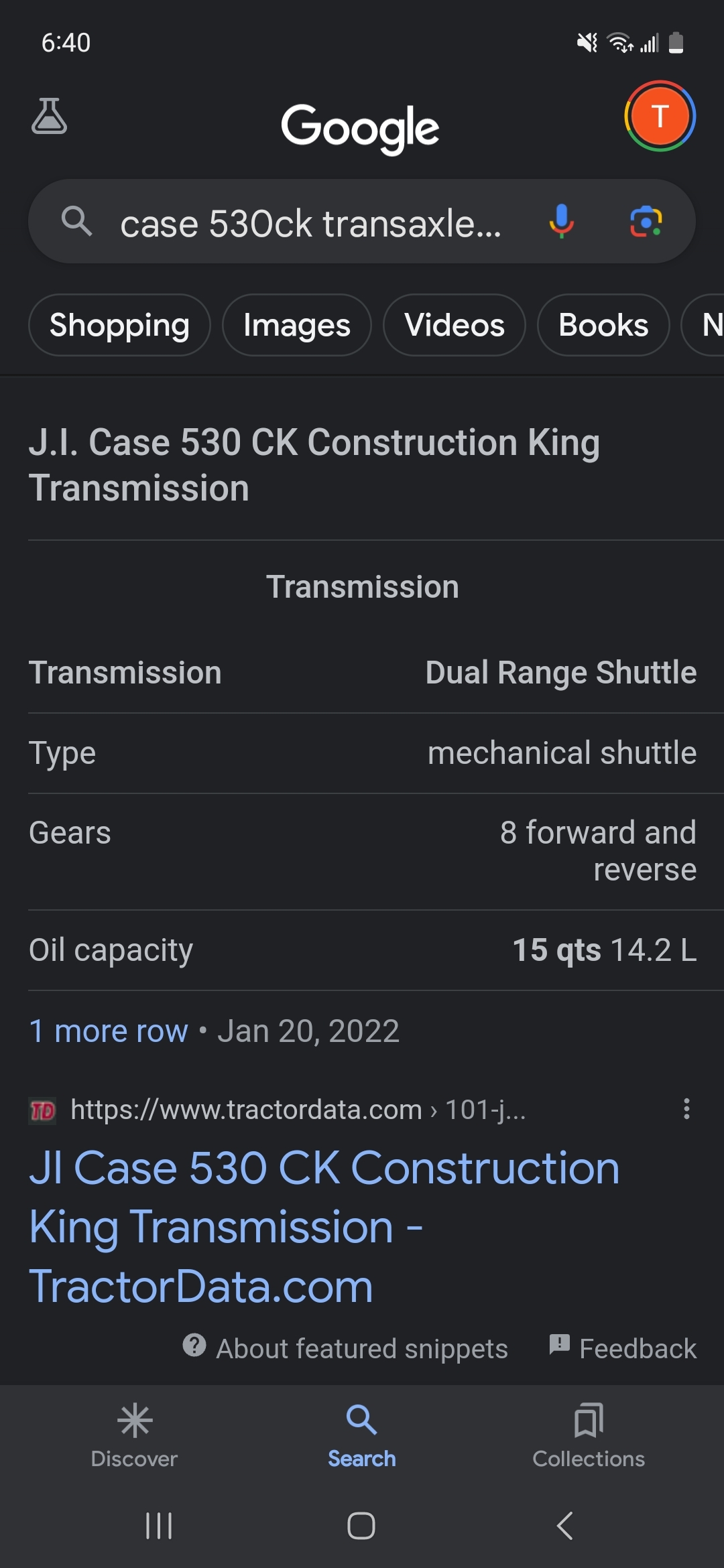This screenshot has height=1568, width=724.
Task: Send Feedback on the snippet
Action: [x=623, y=1348]
